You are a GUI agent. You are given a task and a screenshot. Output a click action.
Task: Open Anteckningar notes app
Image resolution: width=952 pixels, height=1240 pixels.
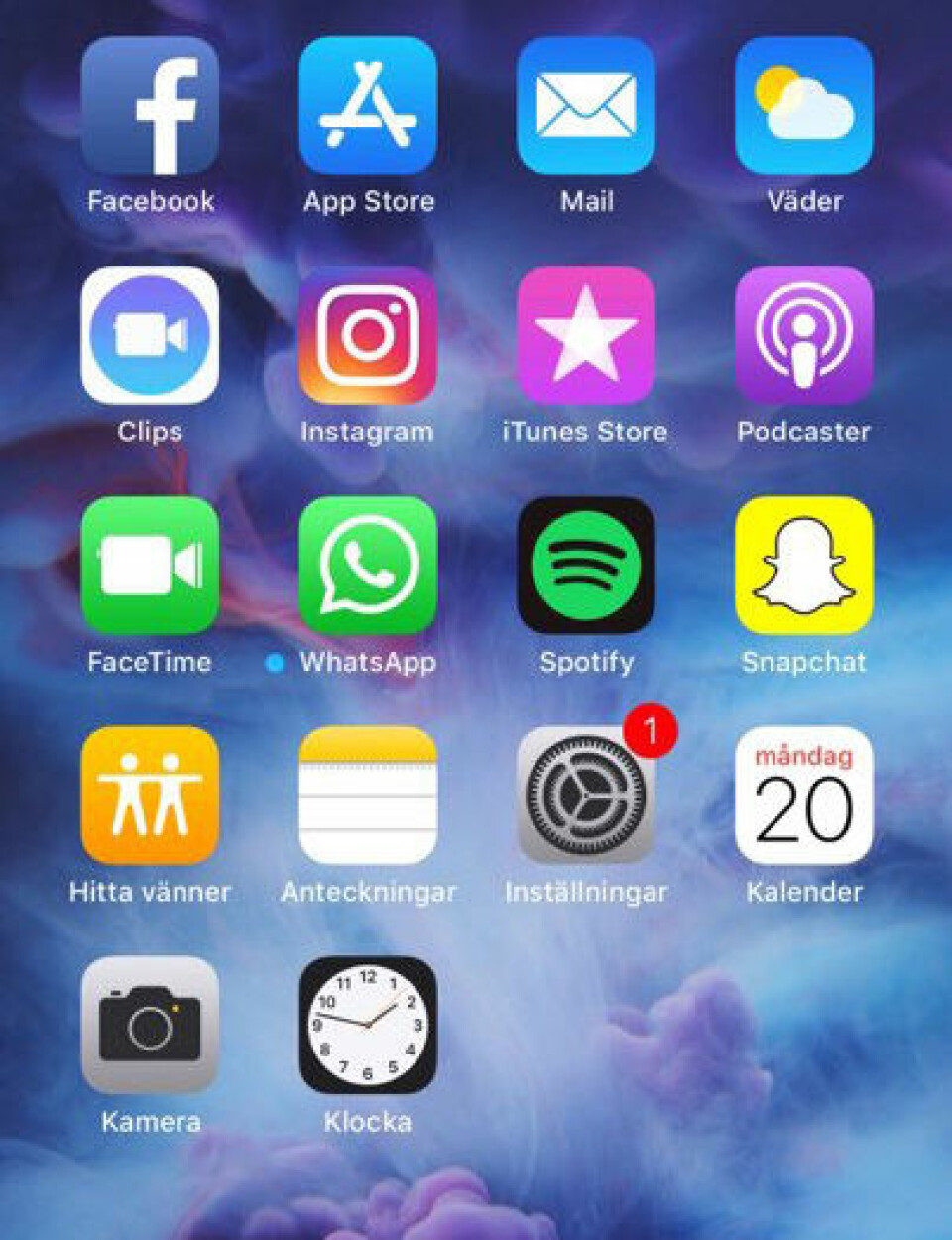coord(368,796)
